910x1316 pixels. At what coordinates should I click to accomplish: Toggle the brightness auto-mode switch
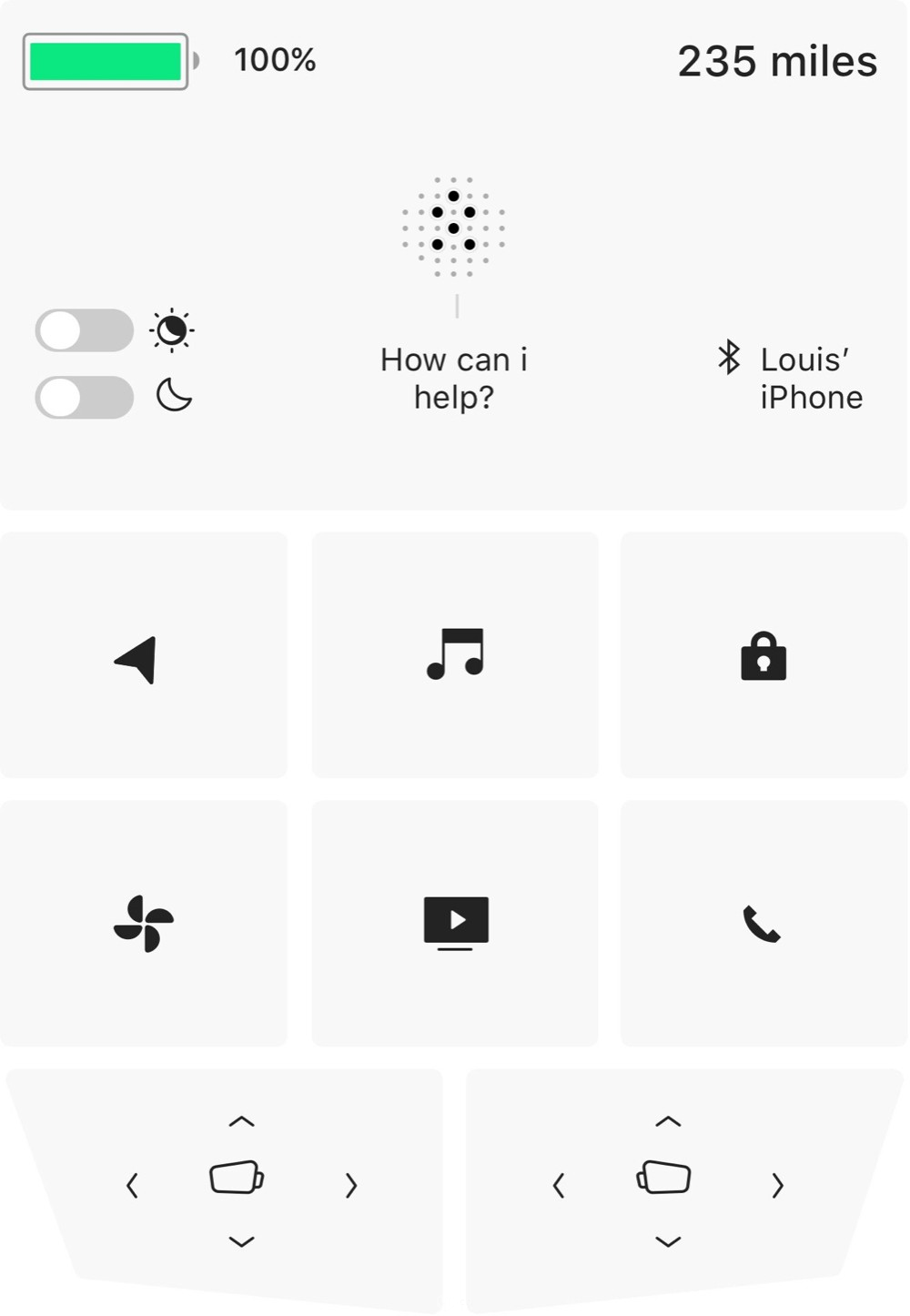point(84,330)
